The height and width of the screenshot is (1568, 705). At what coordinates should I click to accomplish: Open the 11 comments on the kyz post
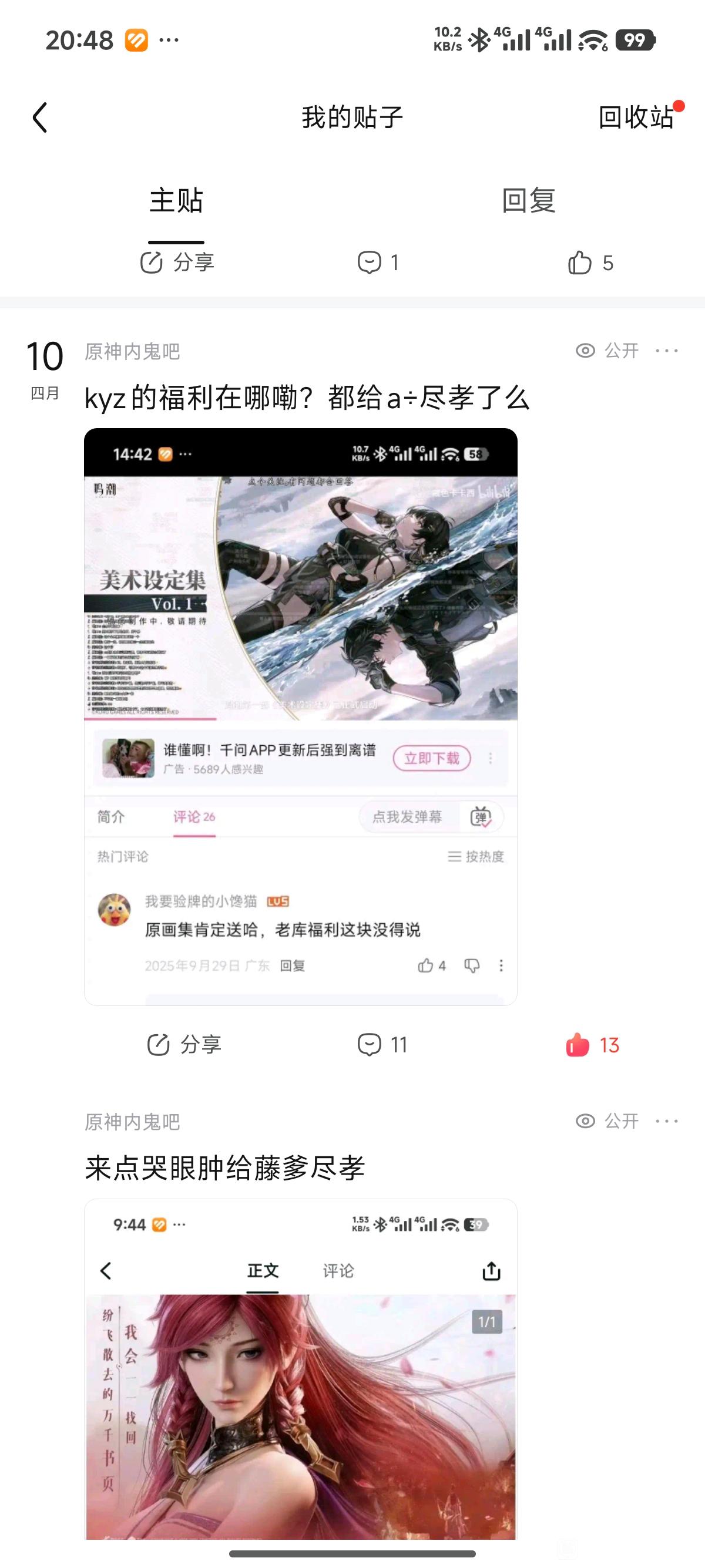[382, 1045]
